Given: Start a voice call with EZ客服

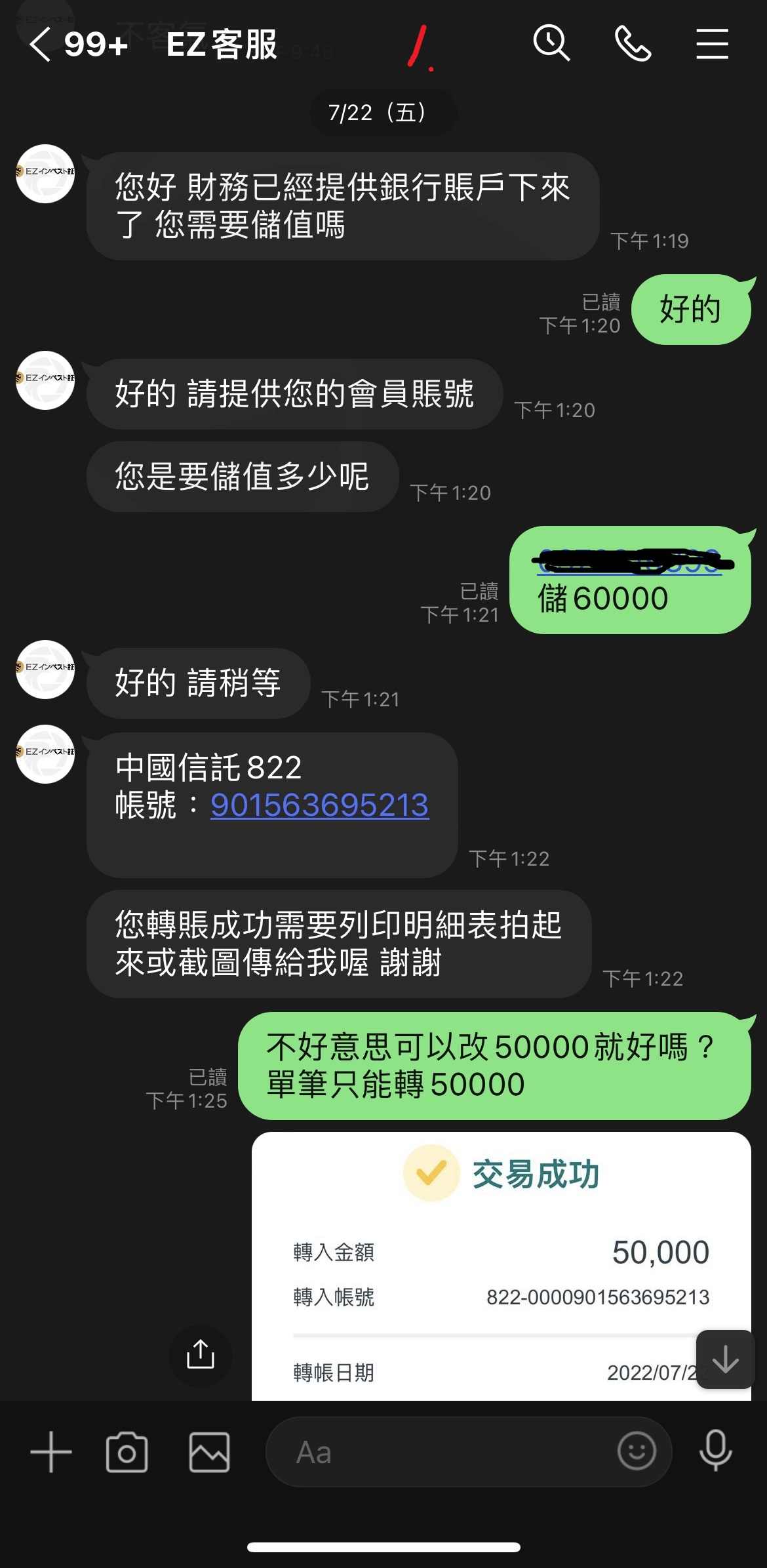Looking at the screenshot, I should point(633,44).
